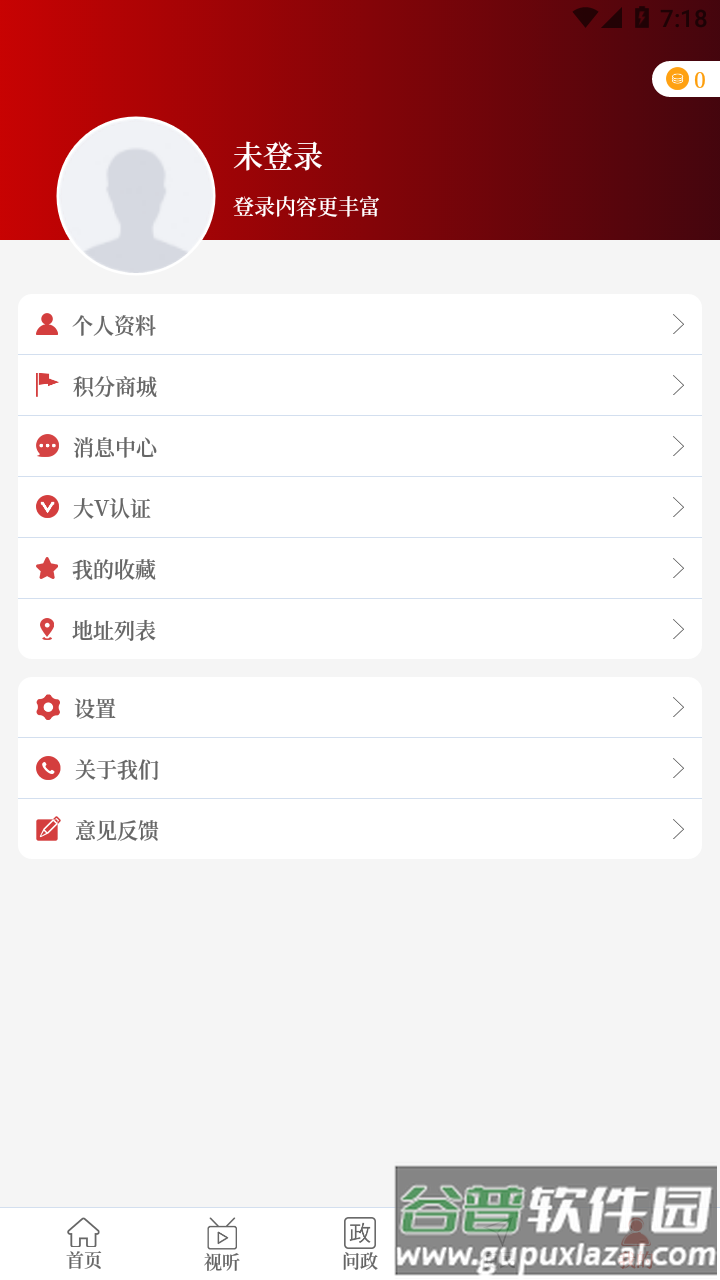Select 大V认证 verification
The height and width of the screenshot is (1280, 720).
(x=360, y=508)
